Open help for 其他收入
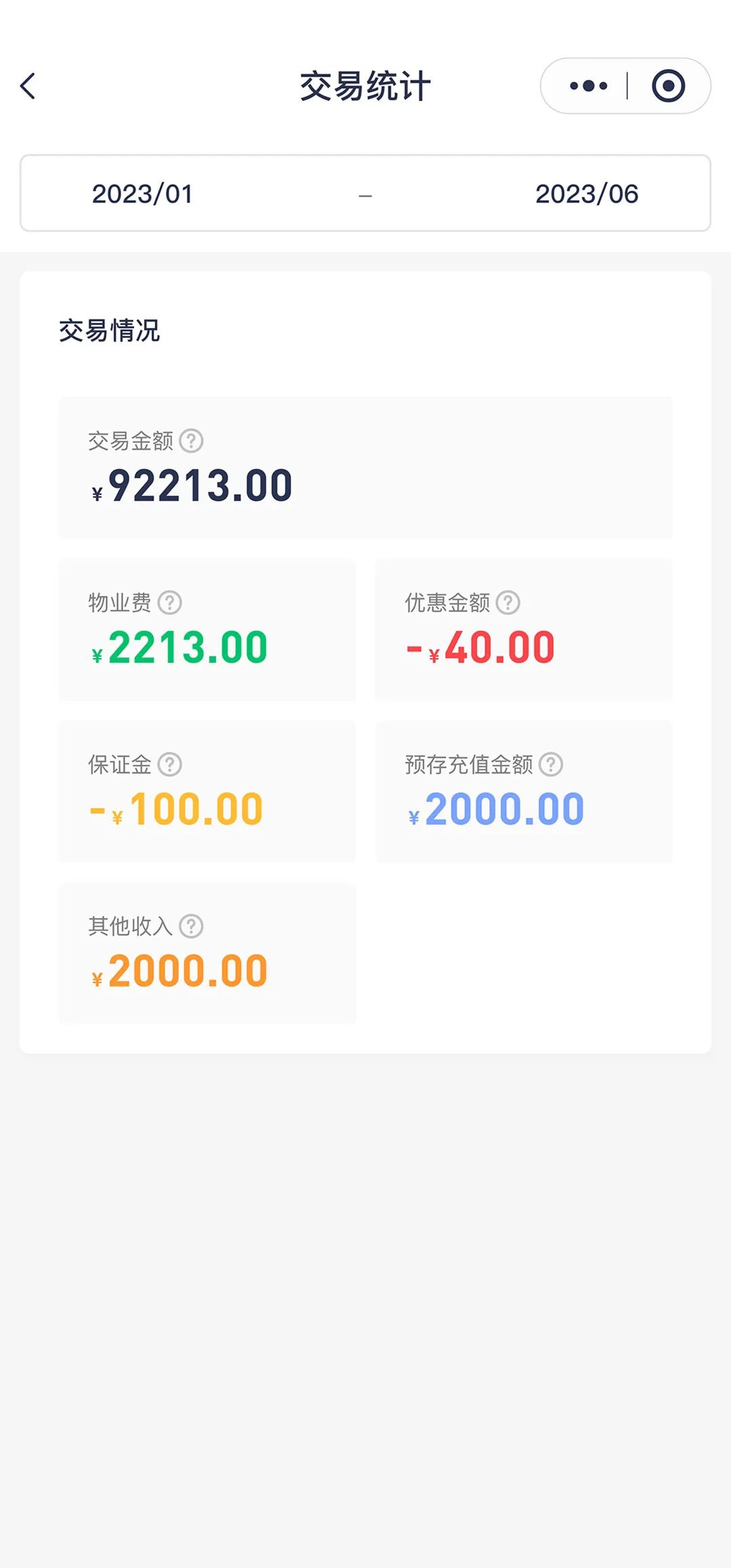This screenshot has width=731, height=1568. tap(192, 925)
